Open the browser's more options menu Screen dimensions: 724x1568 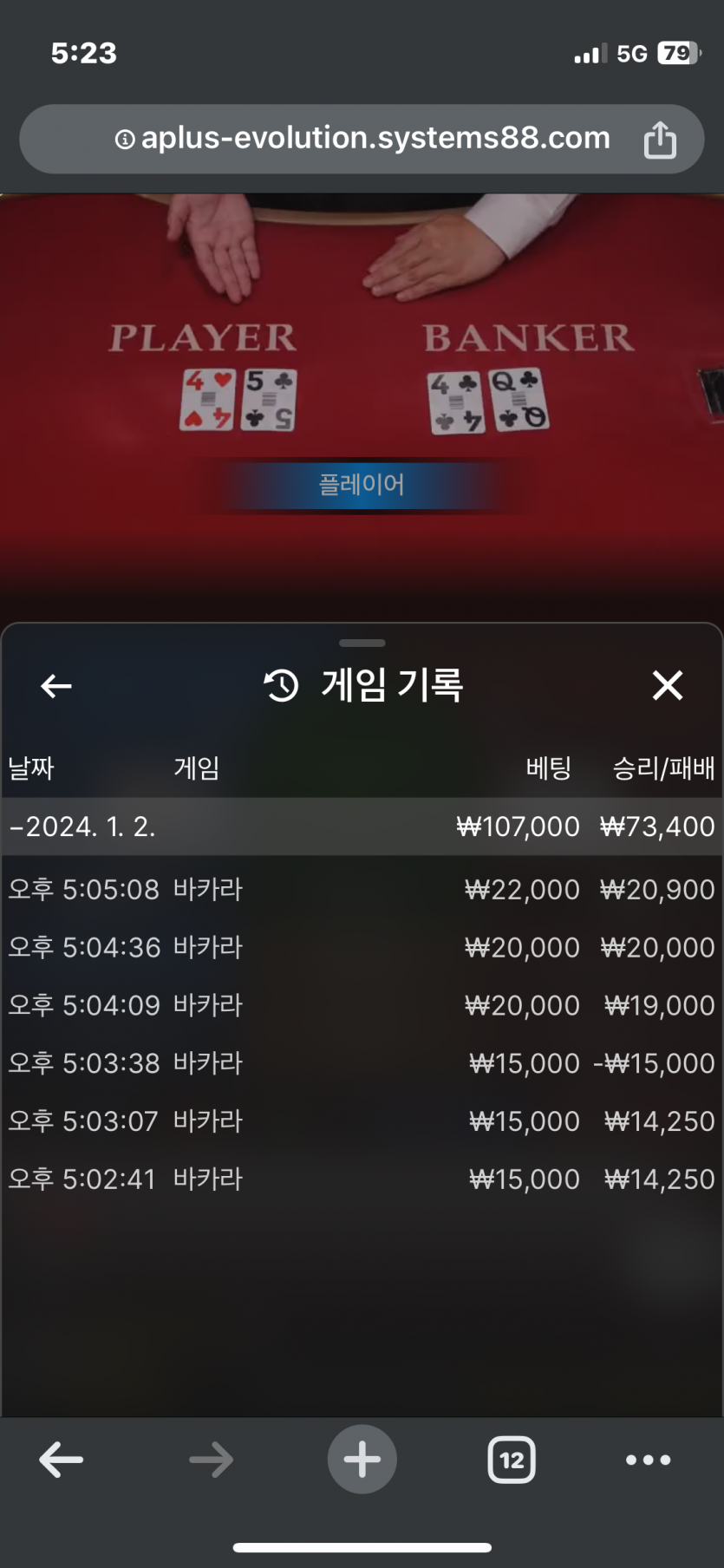pyautogui.click(x=649, y=1460)
